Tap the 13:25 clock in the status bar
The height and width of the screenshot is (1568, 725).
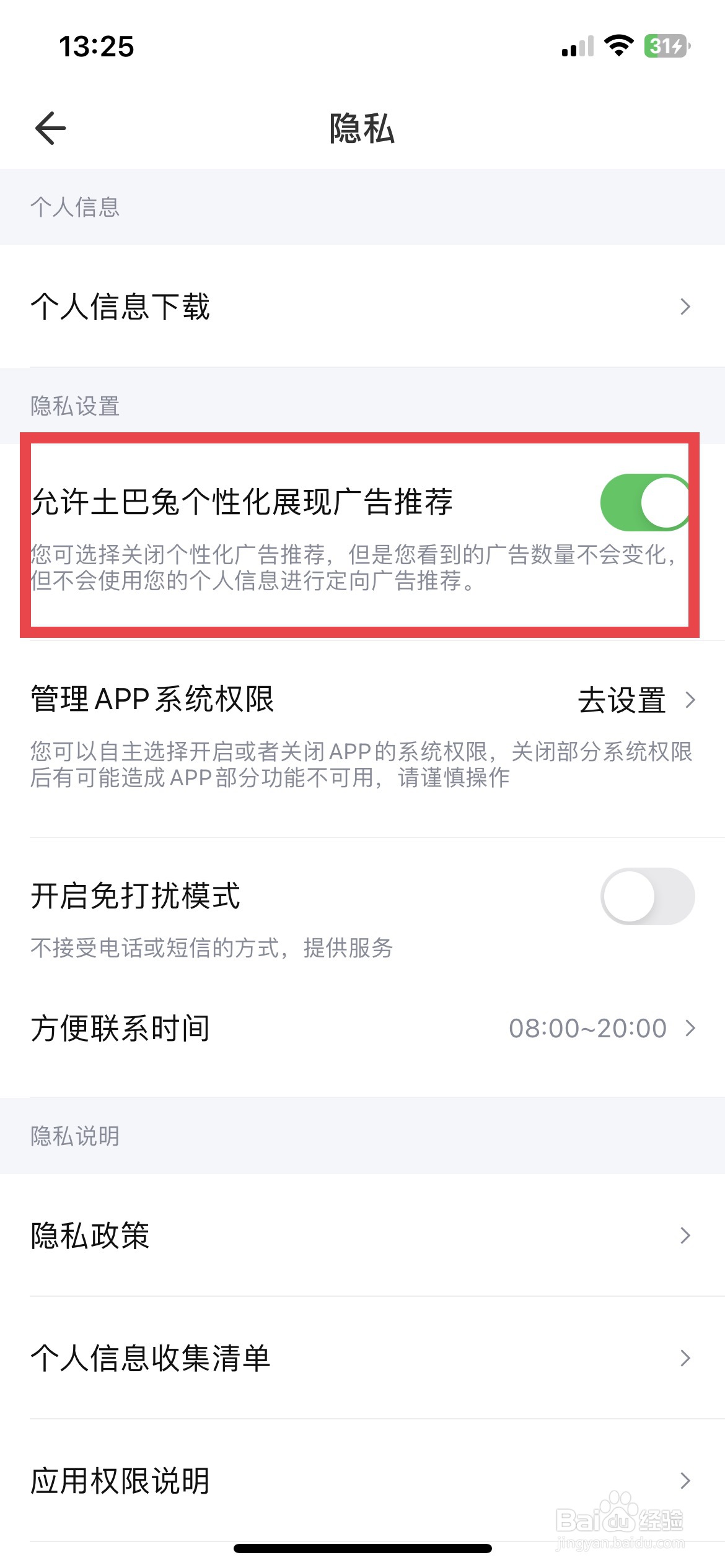[x=97, y=45]
